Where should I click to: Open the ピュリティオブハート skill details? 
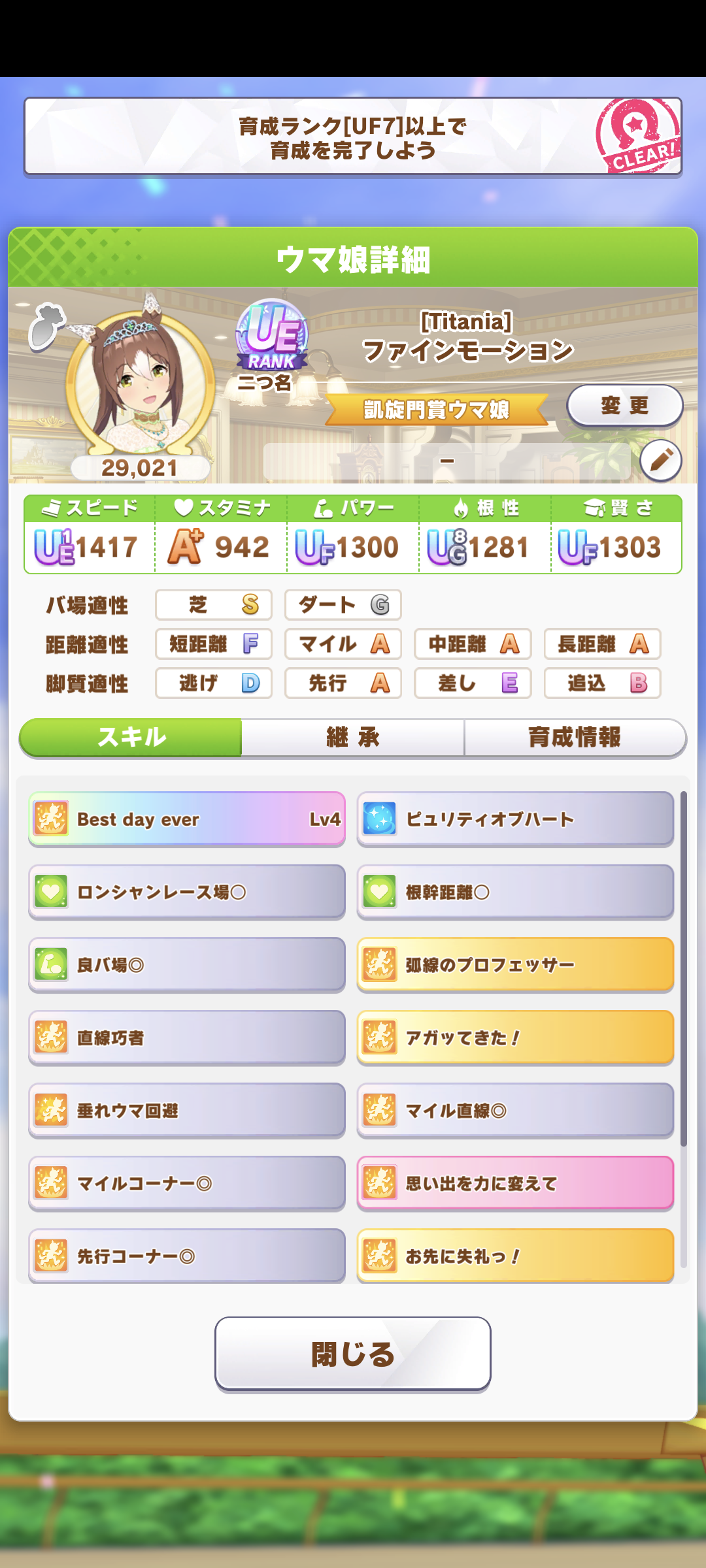click(515, 819)
